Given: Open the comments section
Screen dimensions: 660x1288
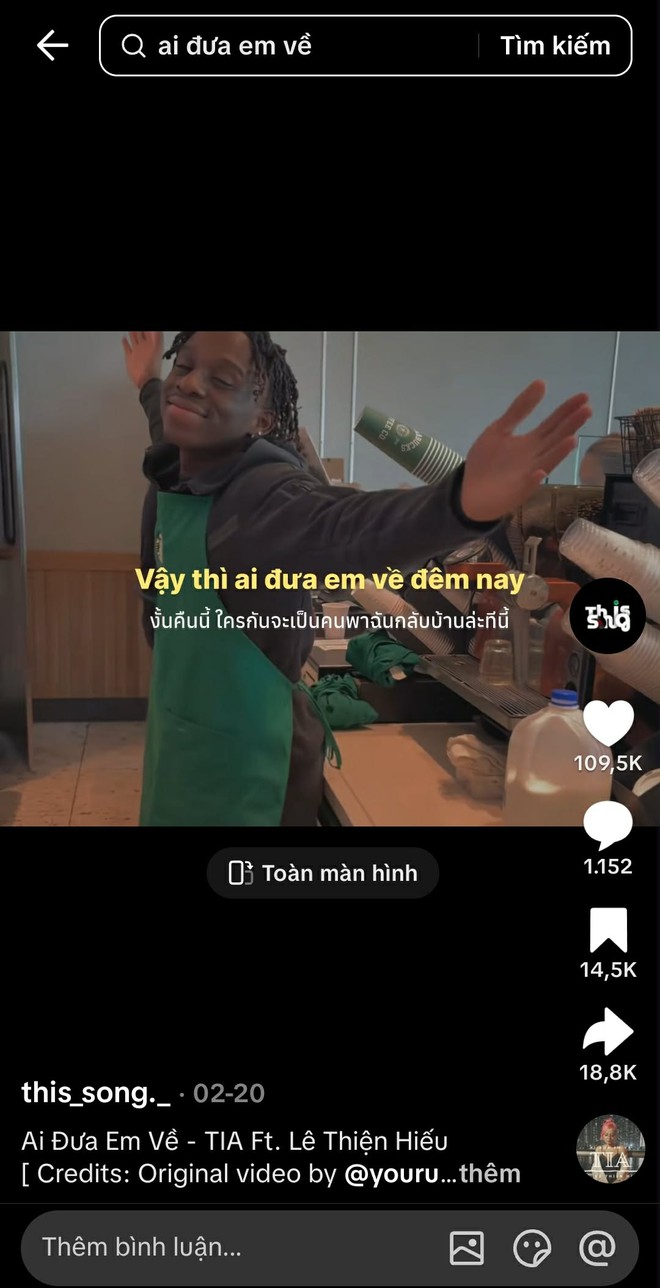Looking at the screenshot, I should tap(607, 827).
